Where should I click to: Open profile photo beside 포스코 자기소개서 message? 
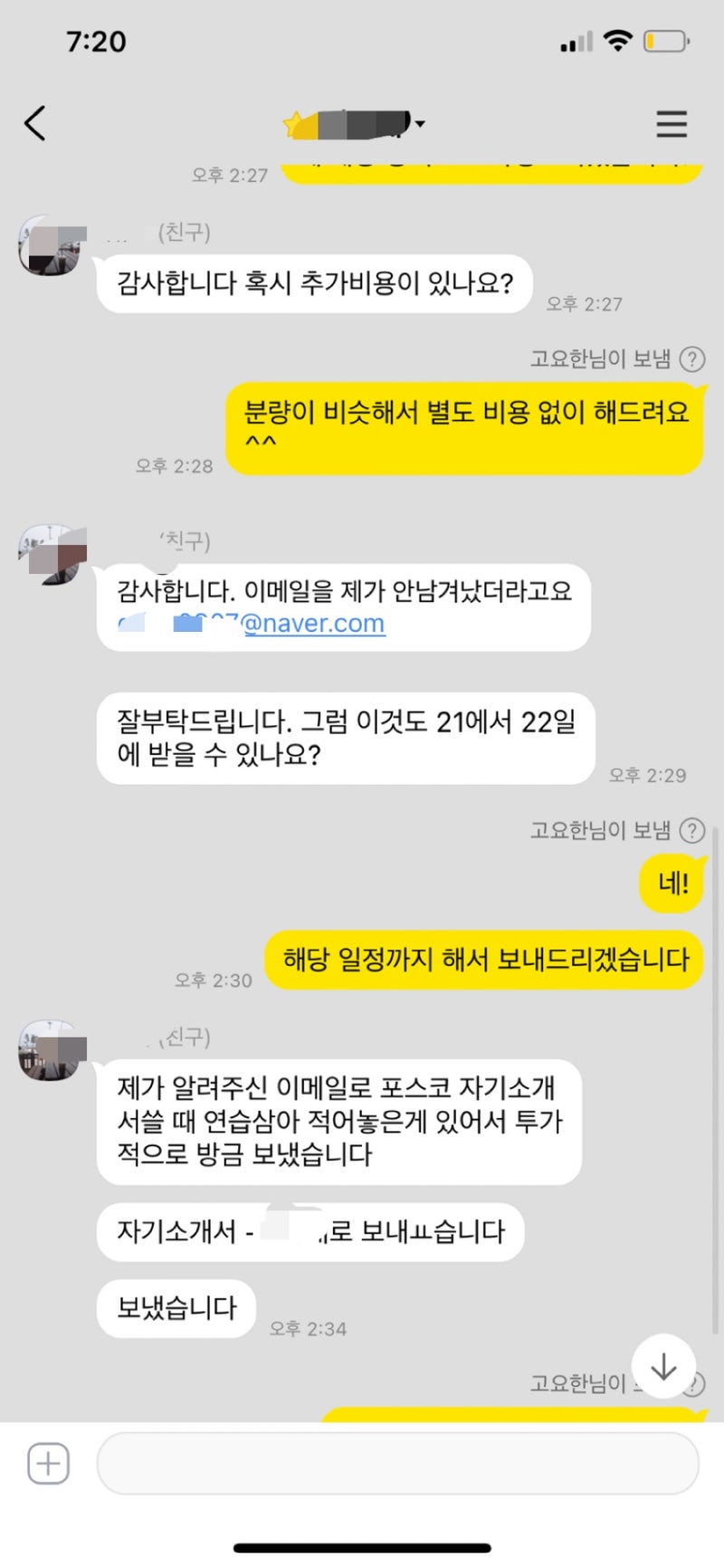click(x=52, y=1049)
